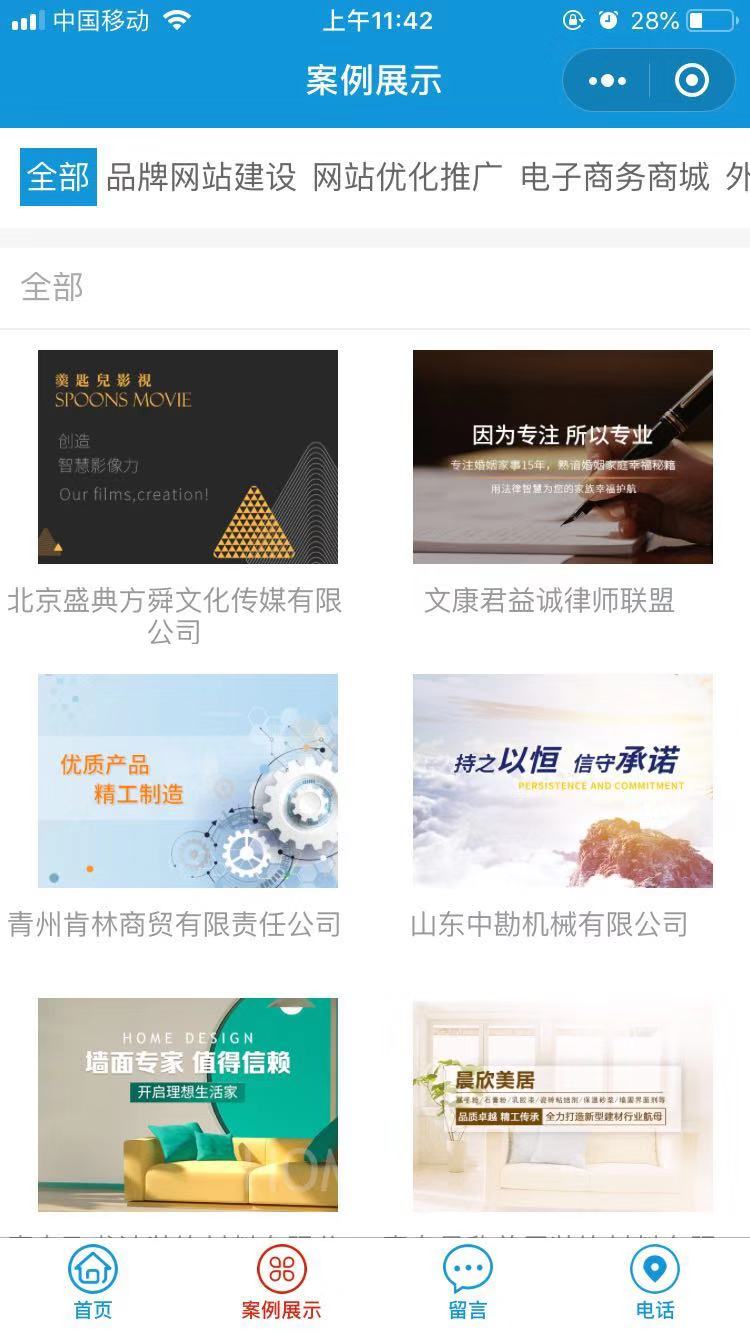
Task: Open the 青州肯林商贸有限责任公司 case card
Action: 188,781
